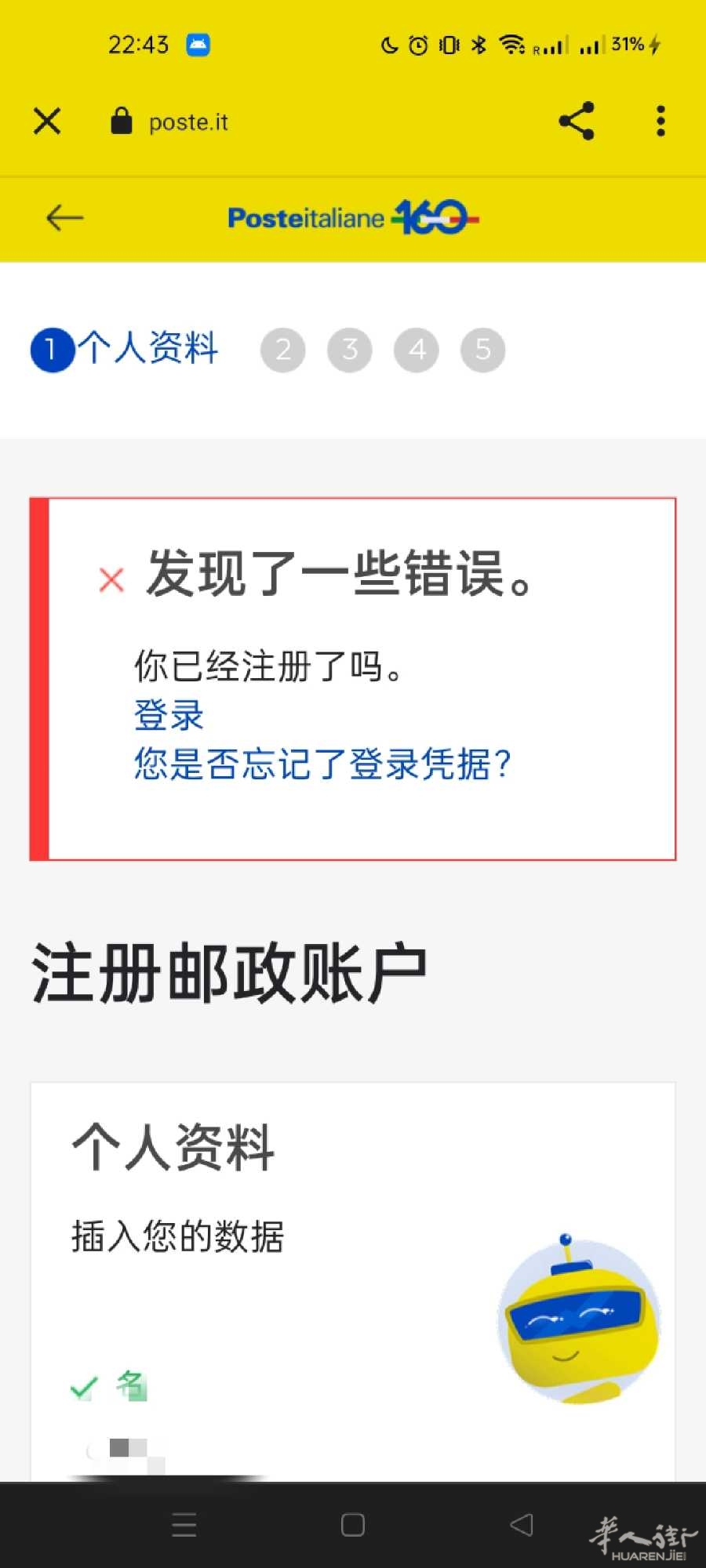Go back with the Poste Italiane arrow
706x1568 pixels.
(x=64, y=218)
